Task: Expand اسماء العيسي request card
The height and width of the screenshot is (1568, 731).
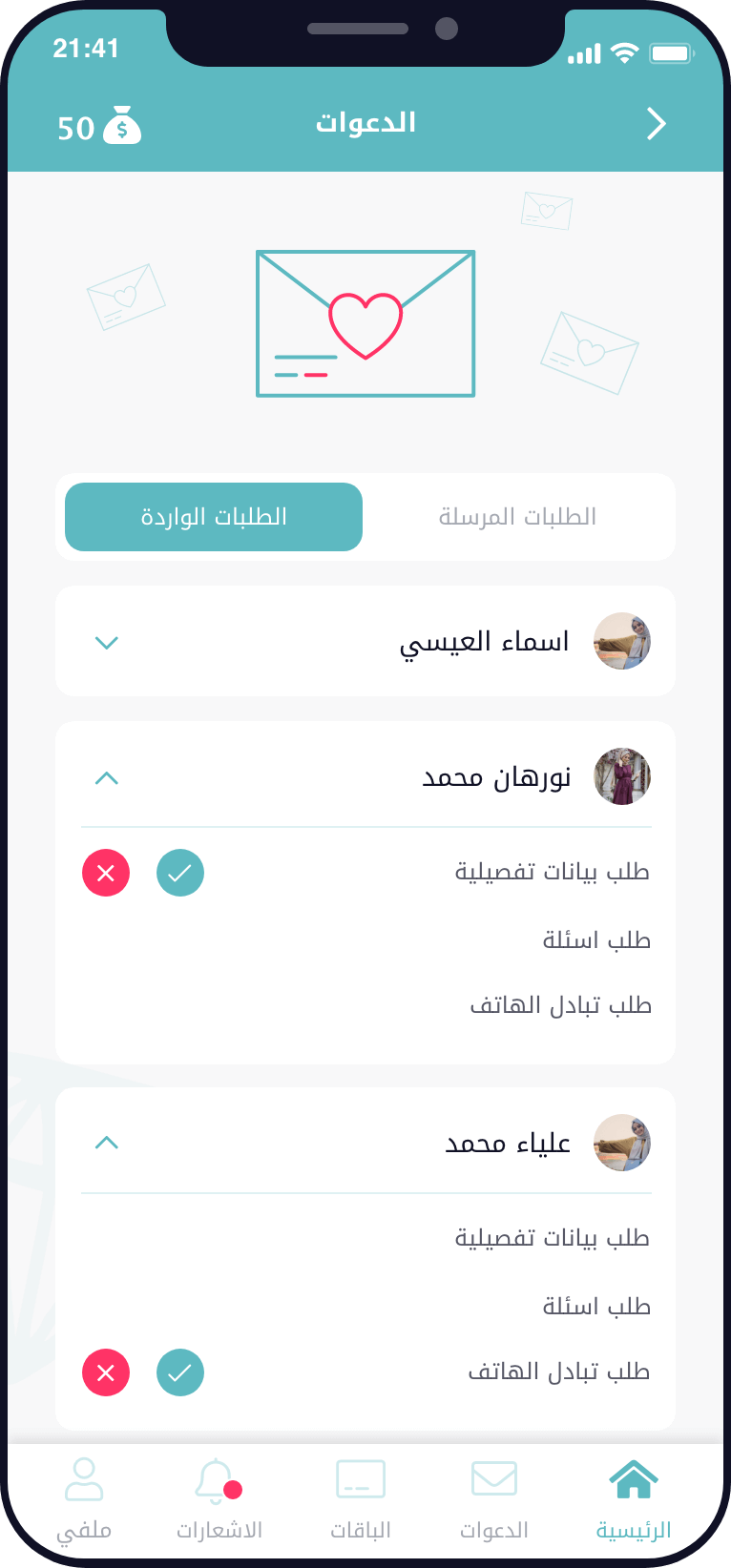Action: pos(107,642)
